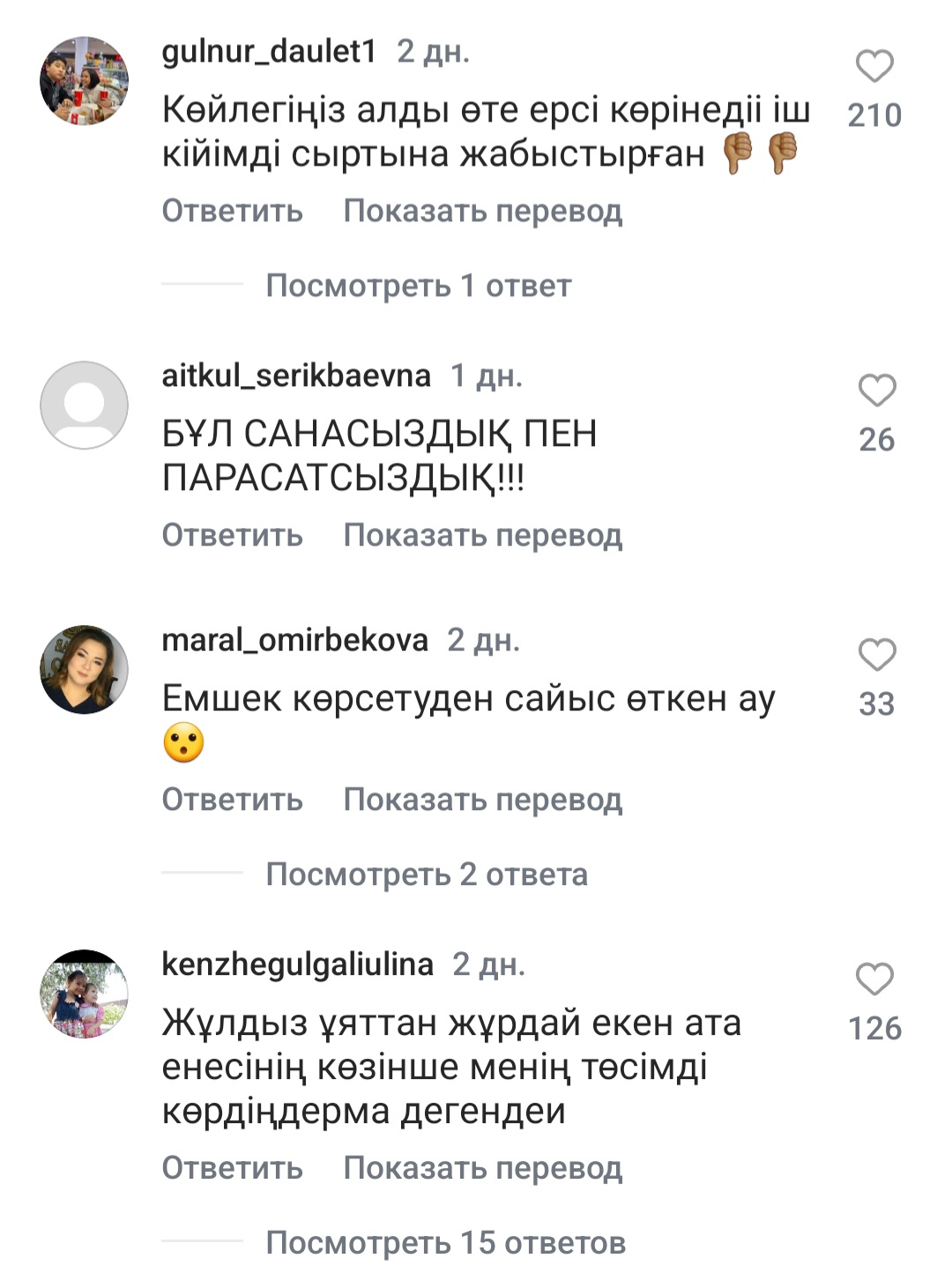Expand 'Посмотреть 15 ответов' replies
Image resolution: width=952 pixels, height=1288 pixels.
(x=445, y=1243)
